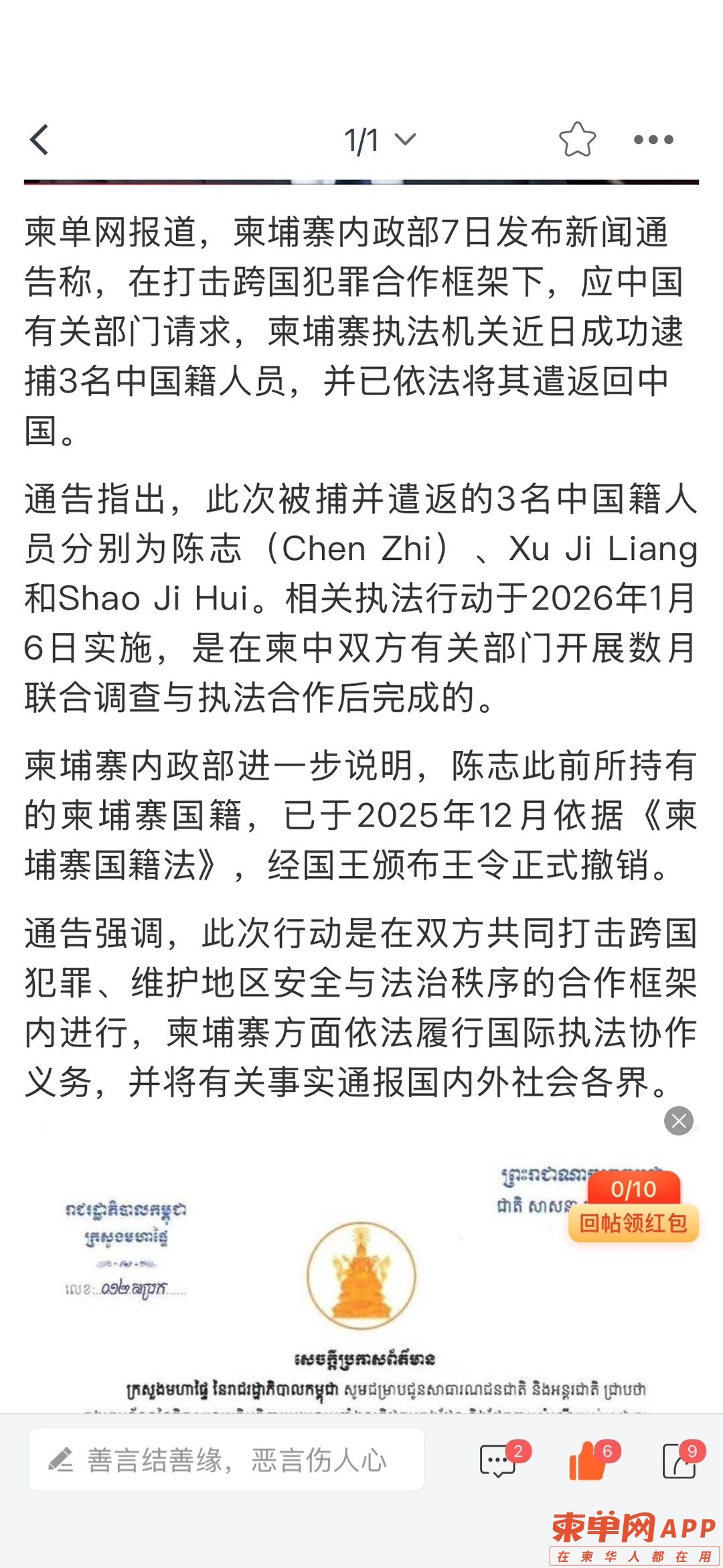Tap the reply input field
This screenshot has height=1568, width=723.
click(226, 1460)
